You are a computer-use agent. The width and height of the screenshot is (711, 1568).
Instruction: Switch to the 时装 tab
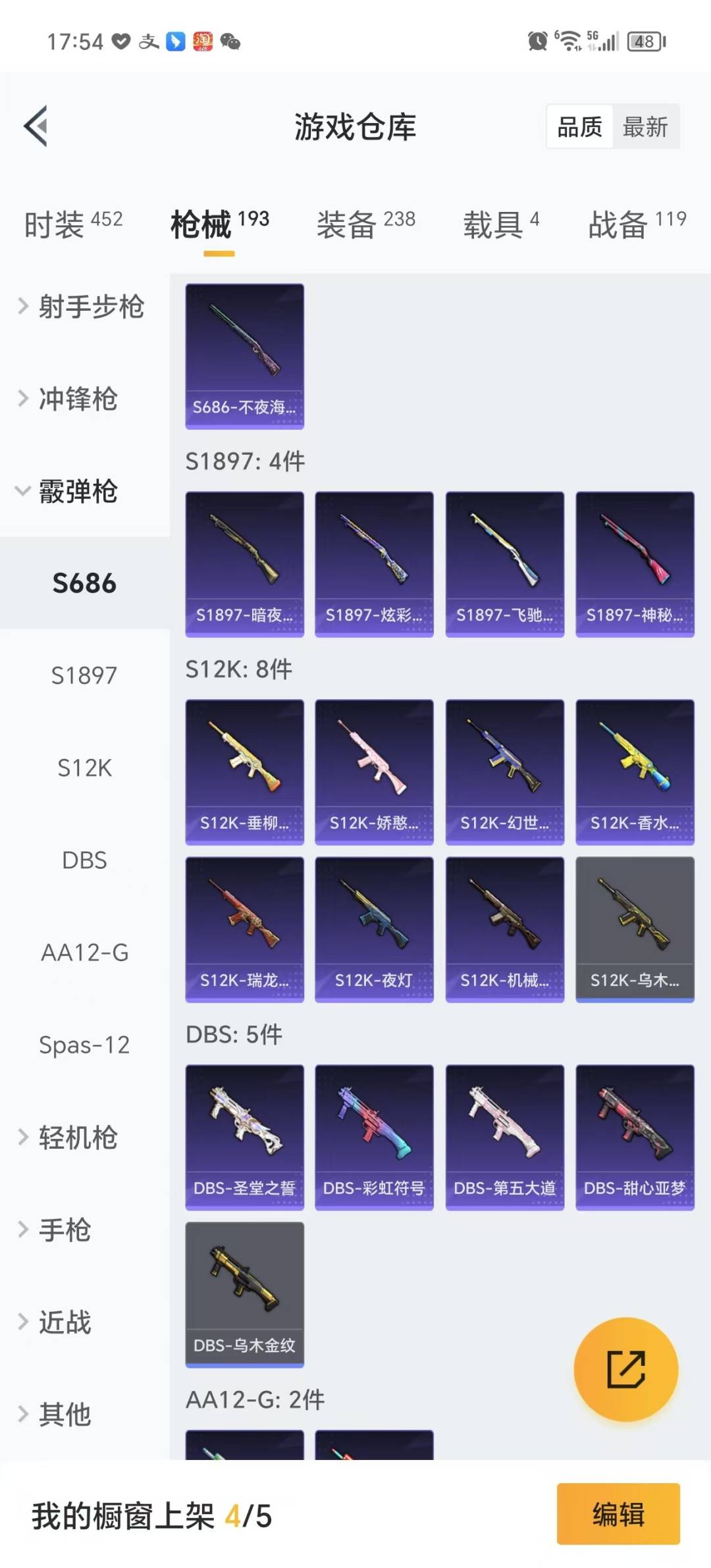click(73, 224)
